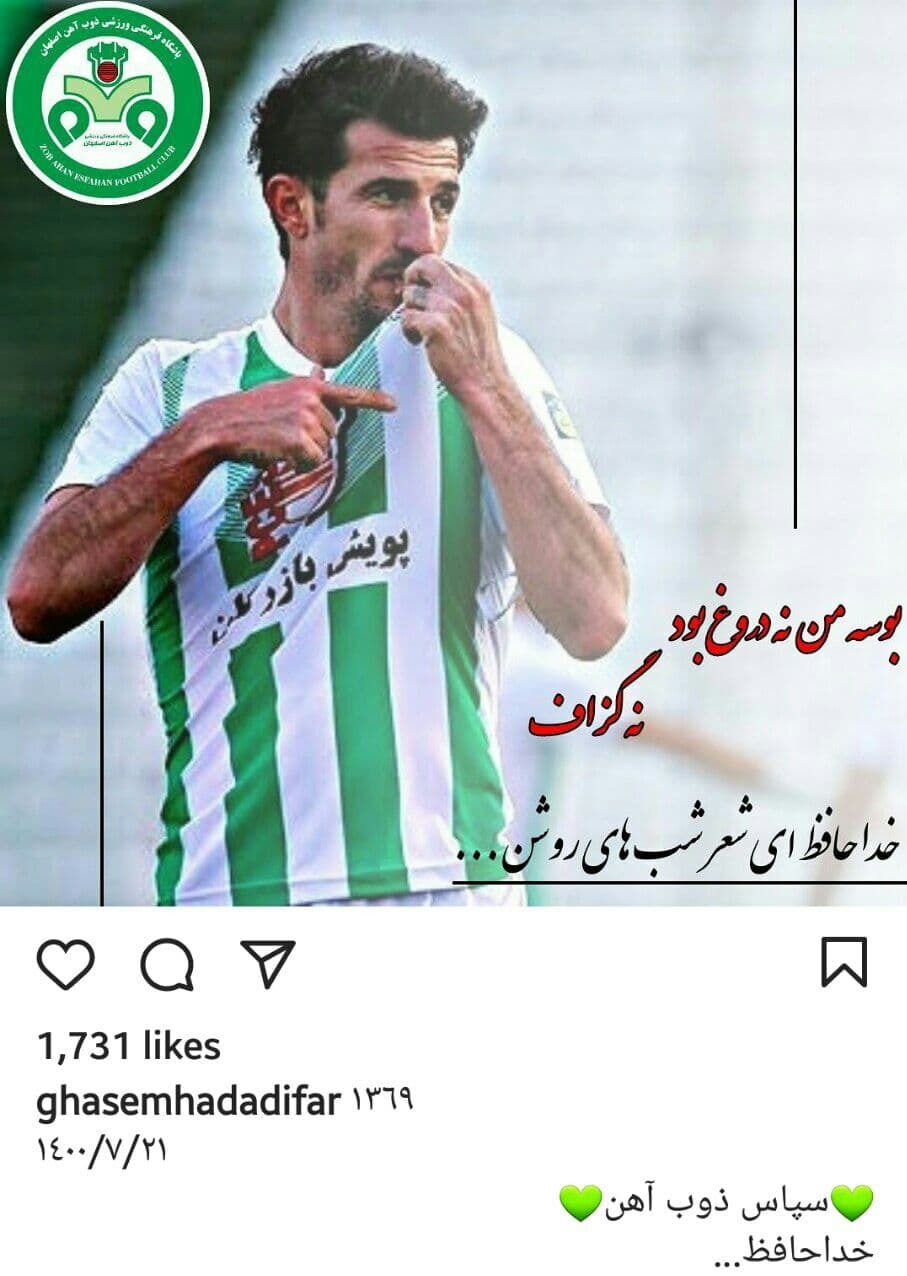
Task: View the 1,731 likes list
Action: pos(128,1046)
